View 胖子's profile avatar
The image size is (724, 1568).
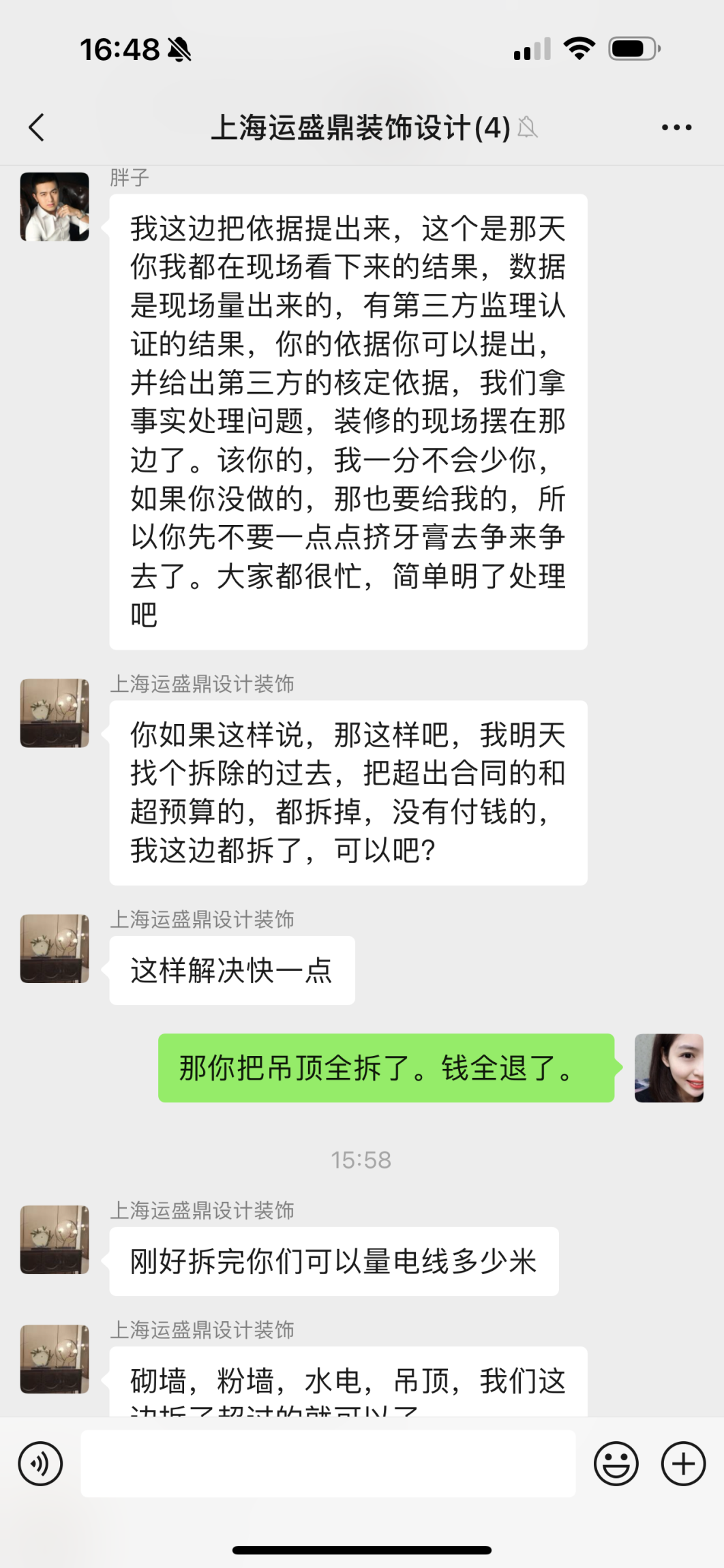55,207
